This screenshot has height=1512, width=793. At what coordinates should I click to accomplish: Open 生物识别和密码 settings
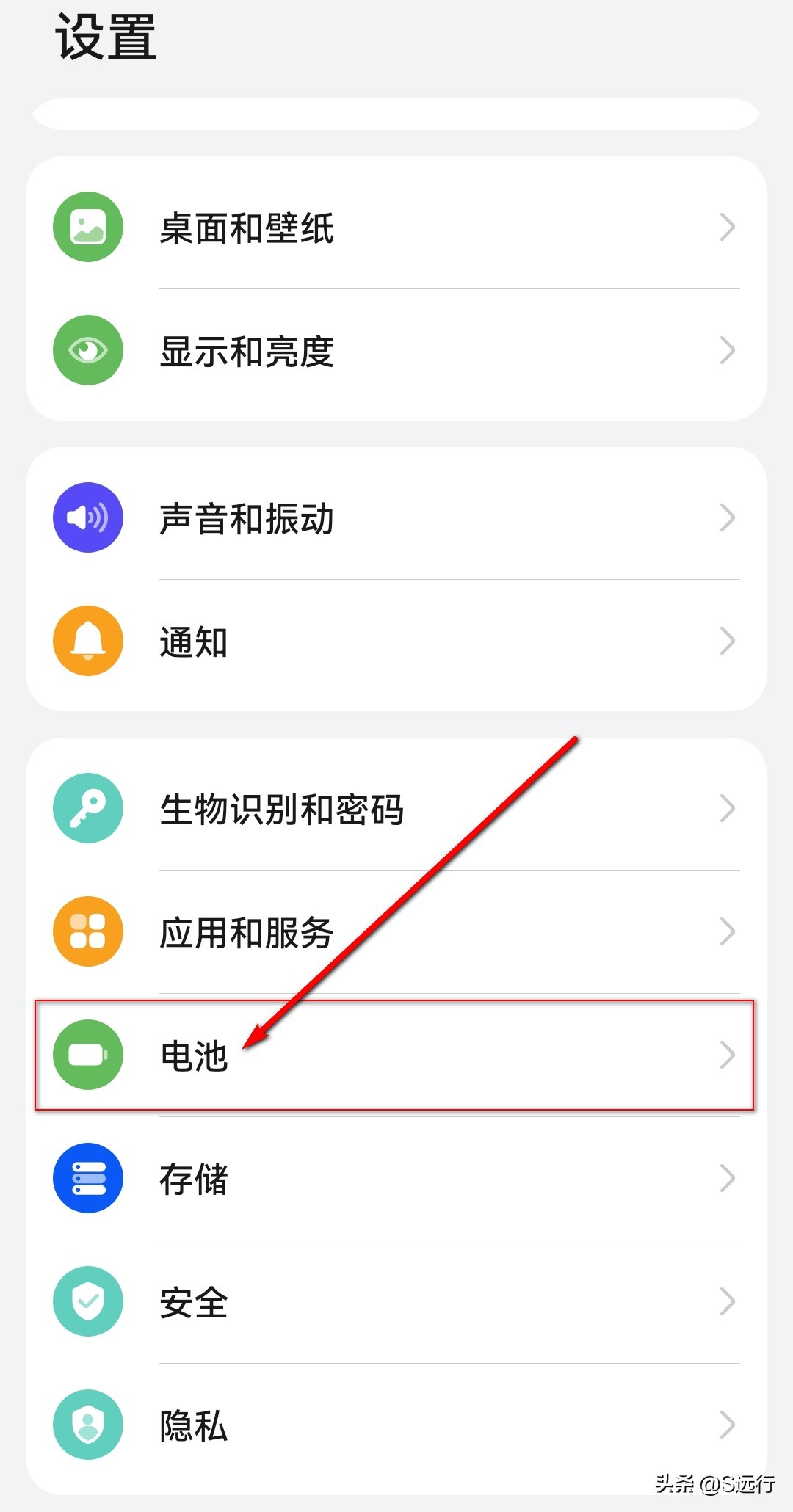pos(396,809)
